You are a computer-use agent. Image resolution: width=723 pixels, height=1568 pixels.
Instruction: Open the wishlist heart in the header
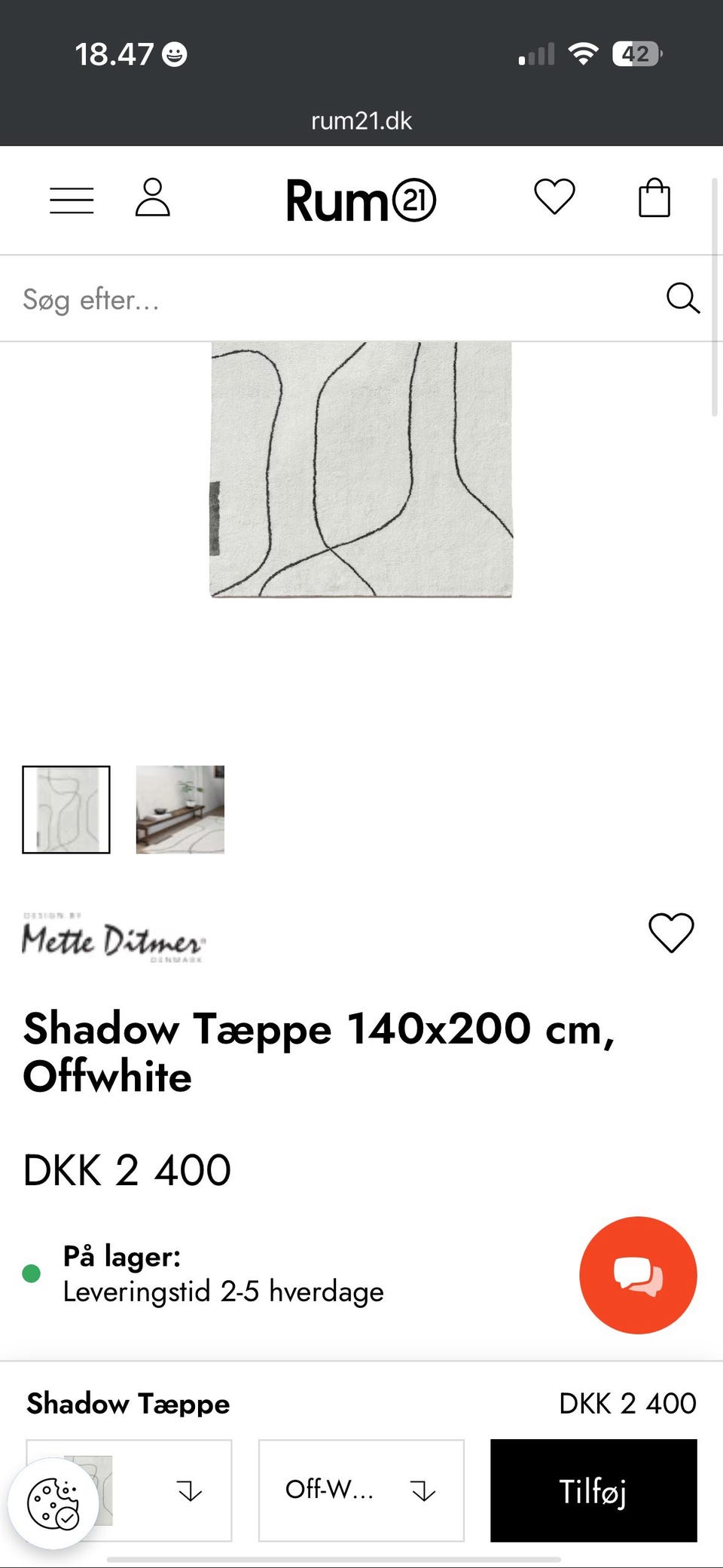[553, 198]
